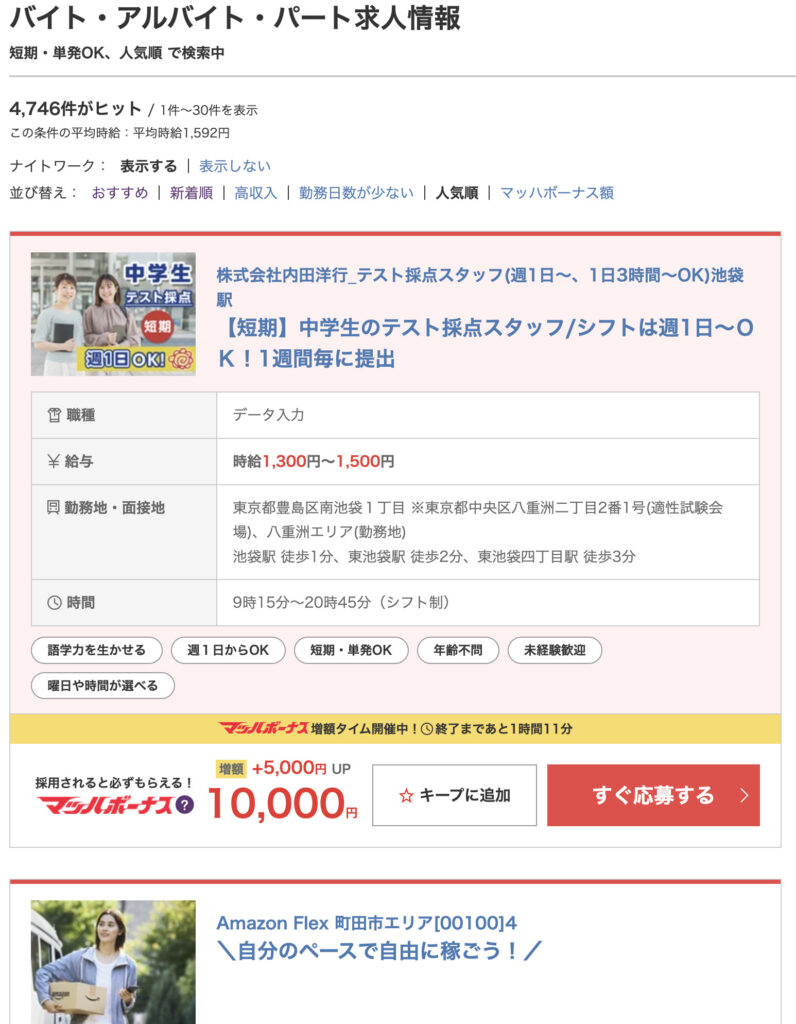Tap the 週1日からOK tag
The image size is (796, 1024).
point(228,650)
